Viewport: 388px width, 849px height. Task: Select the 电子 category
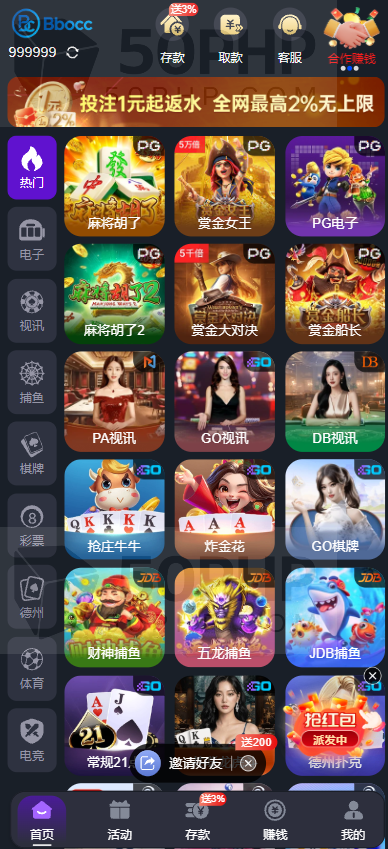coord(32,239)
